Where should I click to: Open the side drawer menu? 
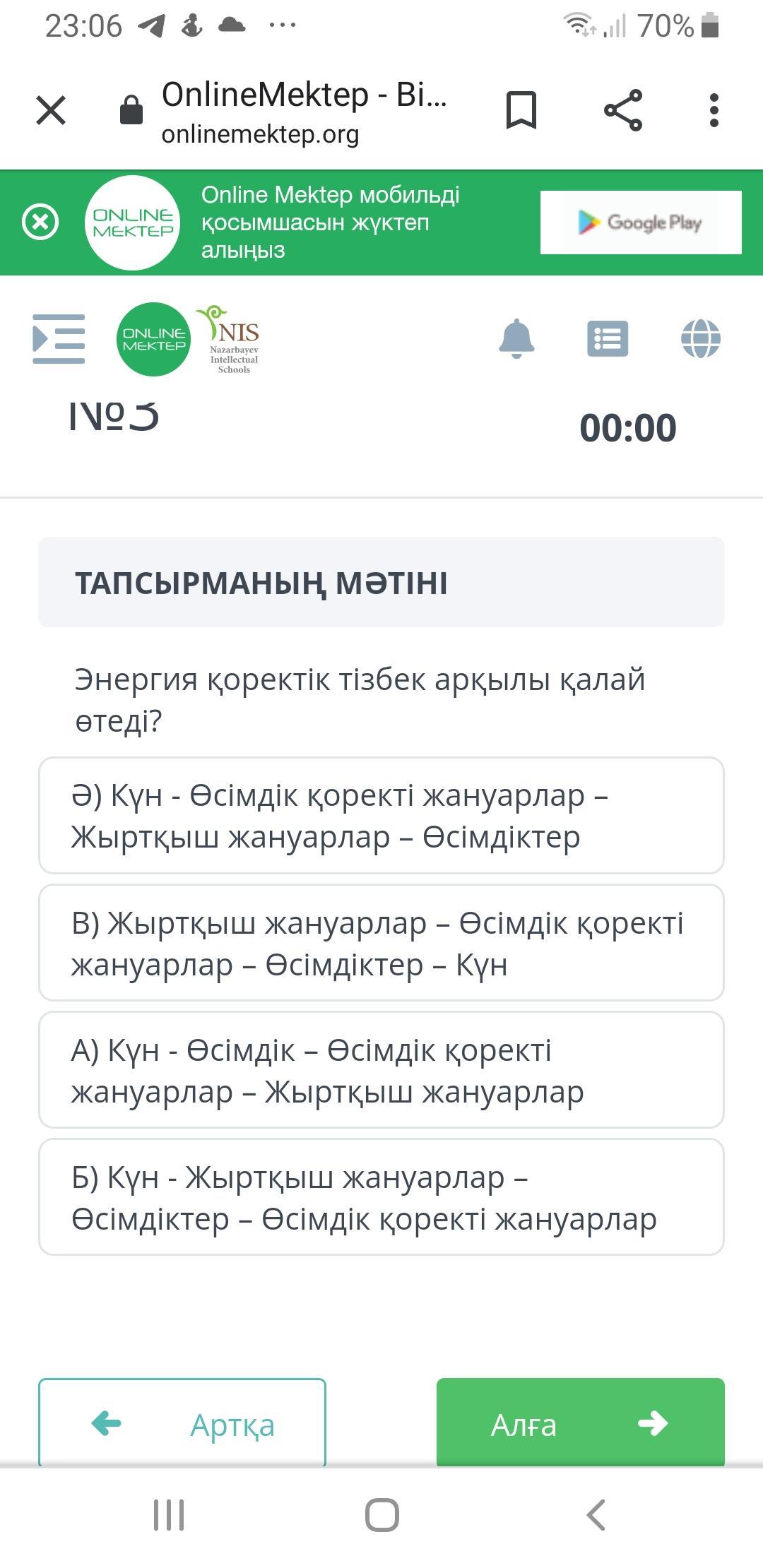pyautogui.click(x=59, y=339)
